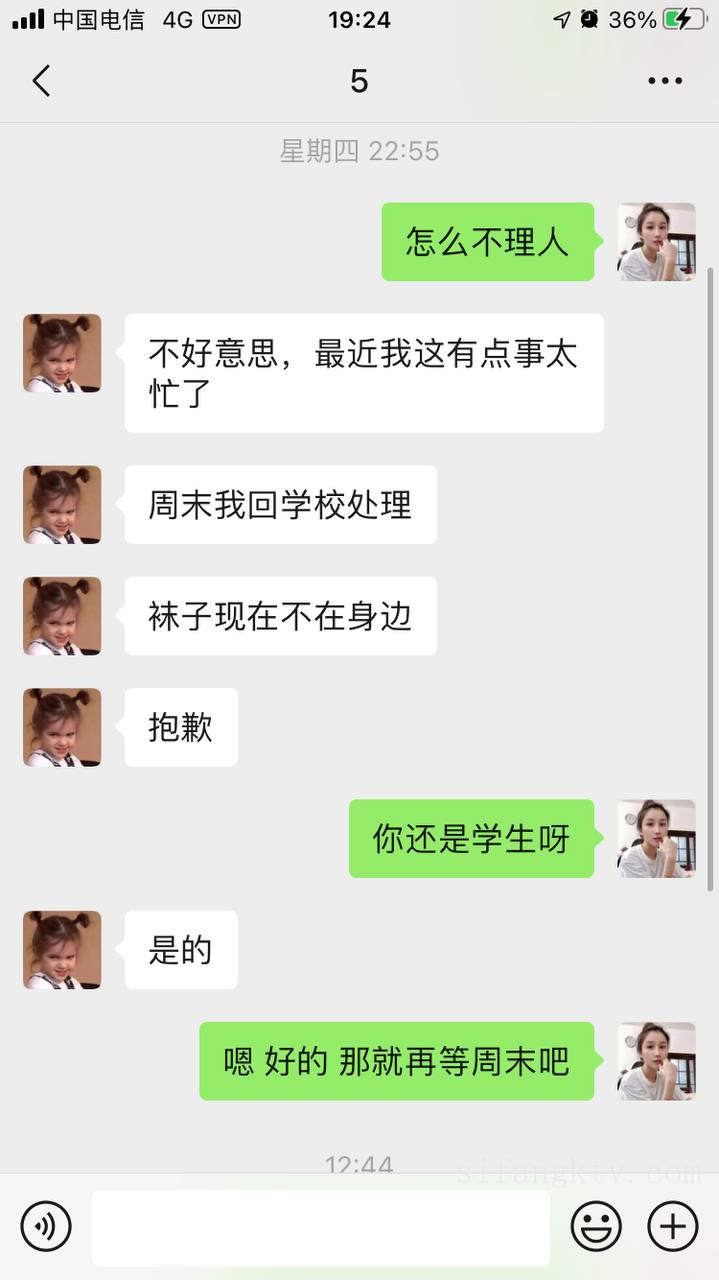Open sender's avatar beside "怎么不理人"
This screenshot has height=1280, width=719.
656,242
